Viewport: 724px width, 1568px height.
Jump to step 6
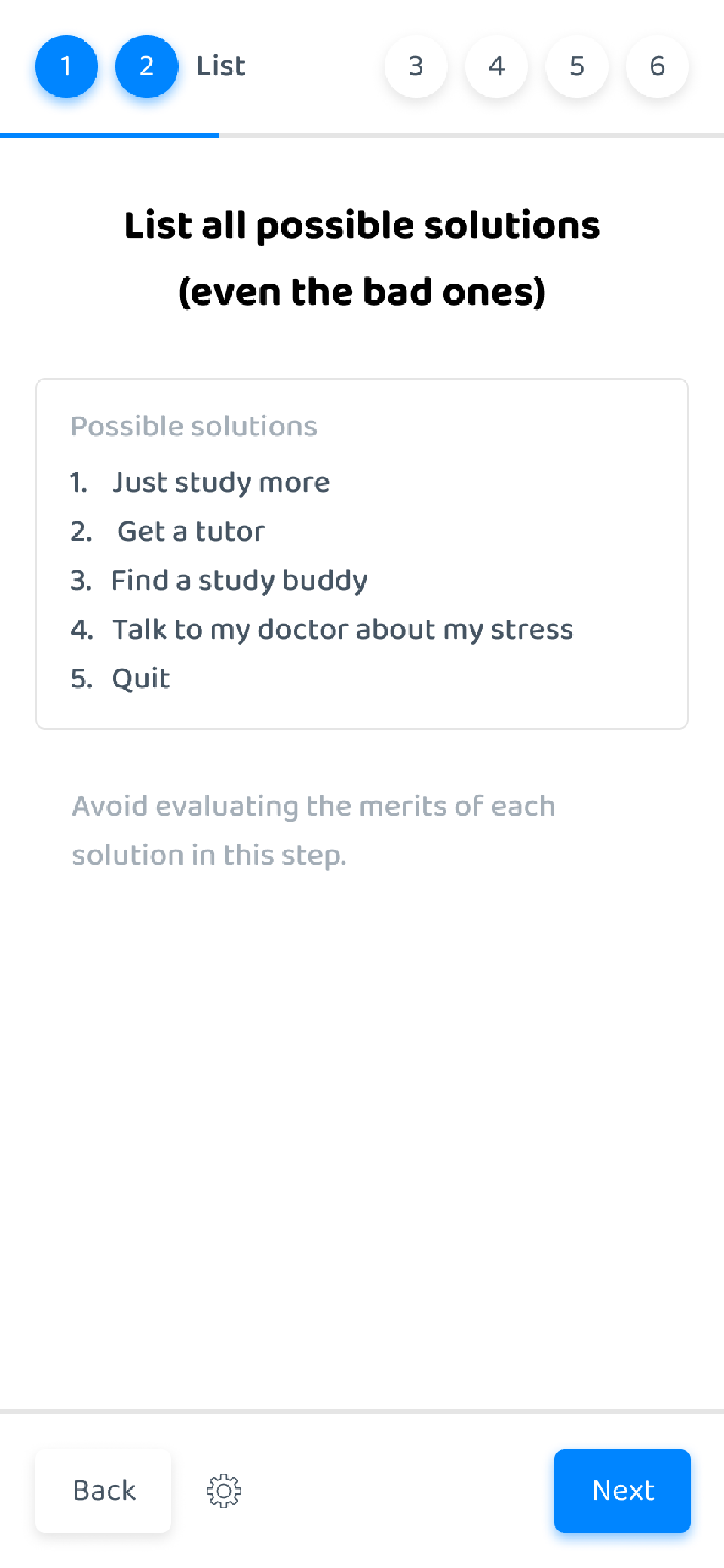[x=657, y=66]
